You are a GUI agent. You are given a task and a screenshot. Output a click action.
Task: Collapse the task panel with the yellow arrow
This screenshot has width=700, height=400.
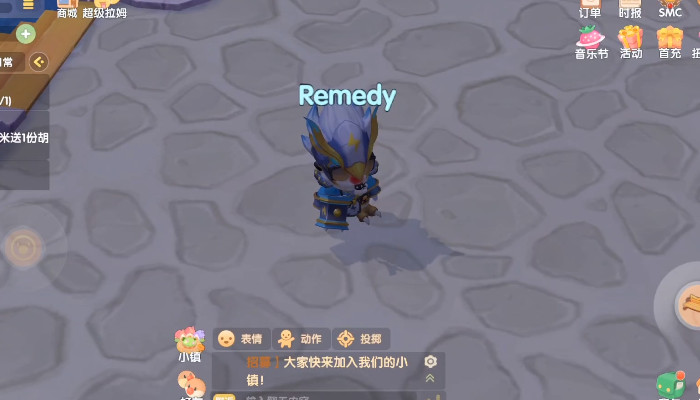tap(38, 62)
